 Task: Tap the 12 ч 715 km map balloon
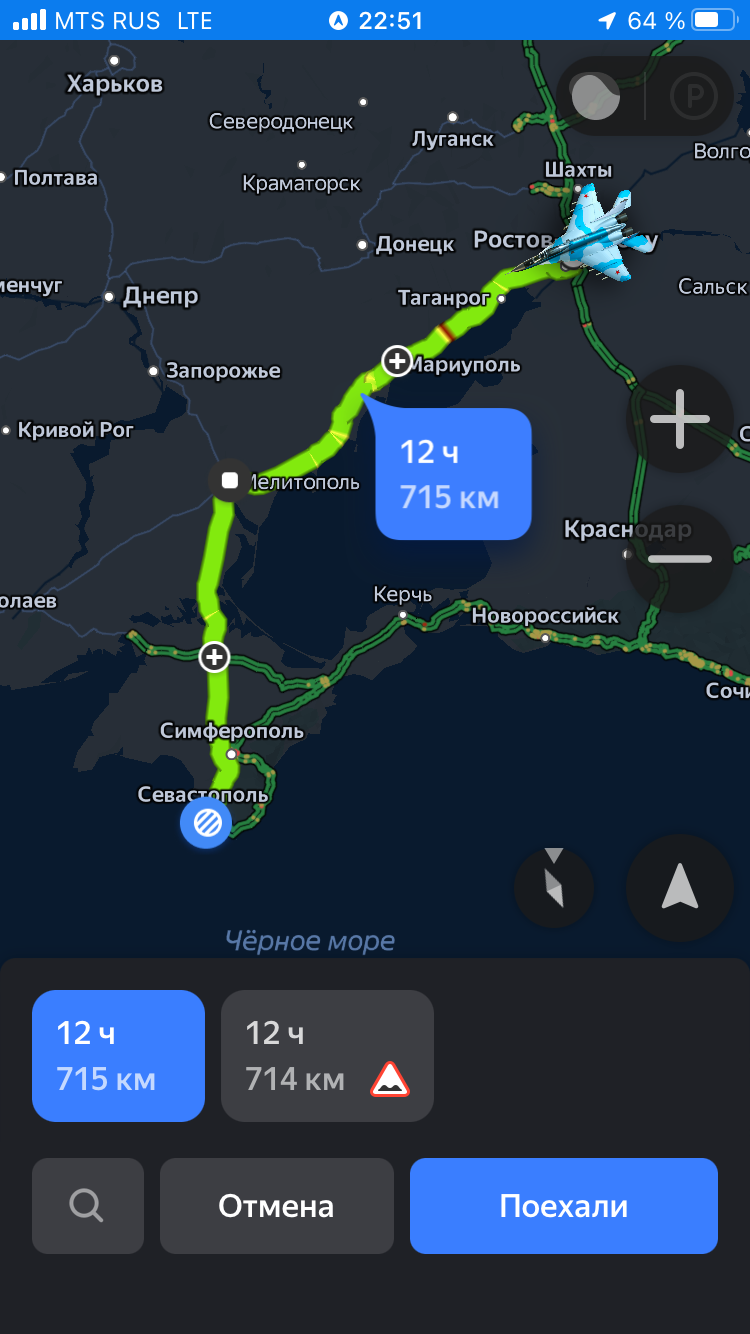tap(452, 474)
